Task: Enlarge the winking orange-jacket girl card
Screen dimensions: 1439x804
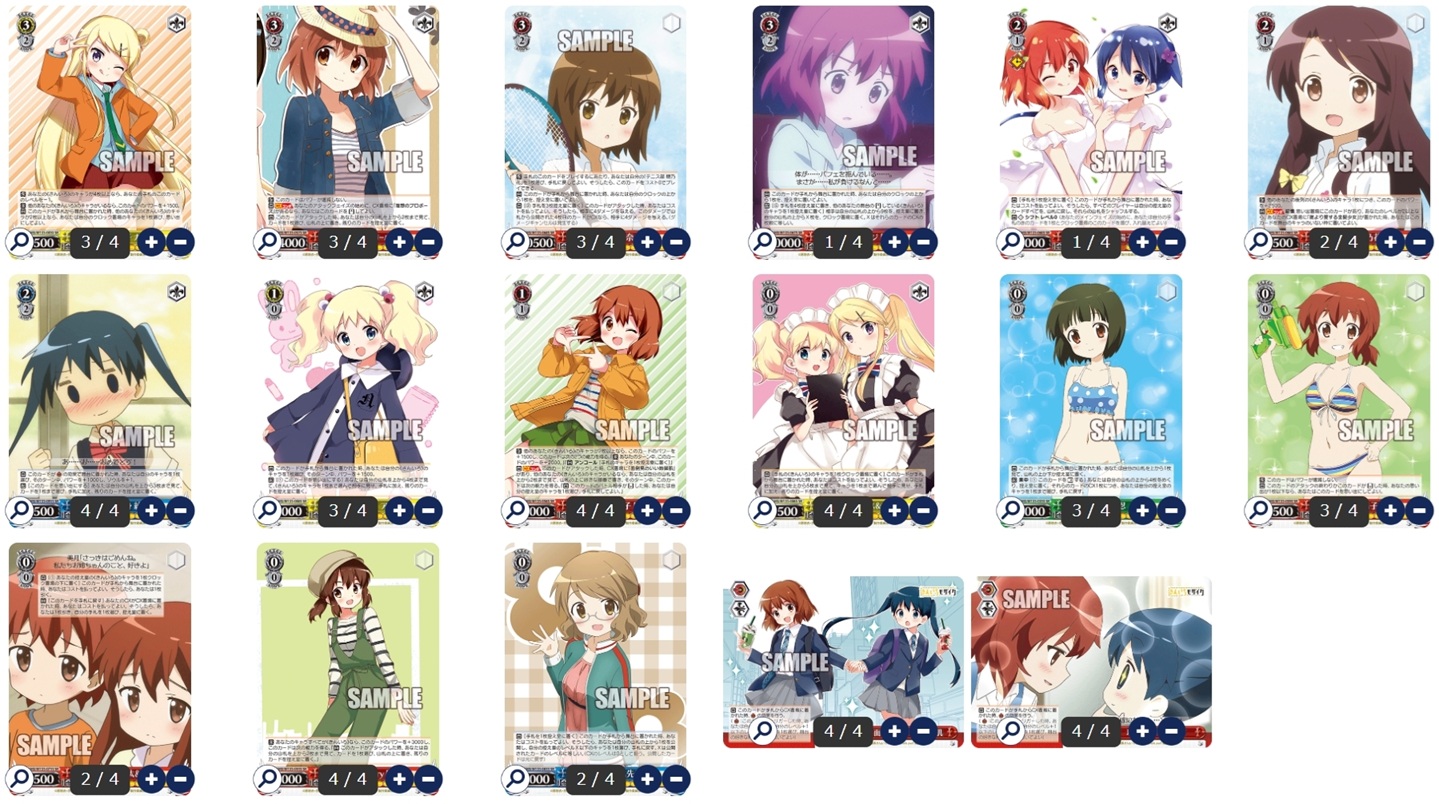Action: [x=516, y=510]
